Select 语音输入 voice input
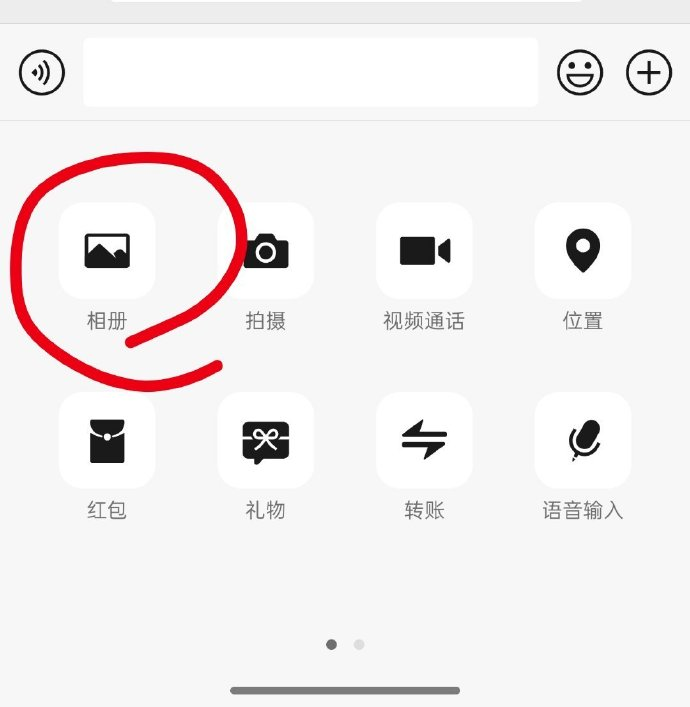690x707 pixels. (x=583, y=440)
